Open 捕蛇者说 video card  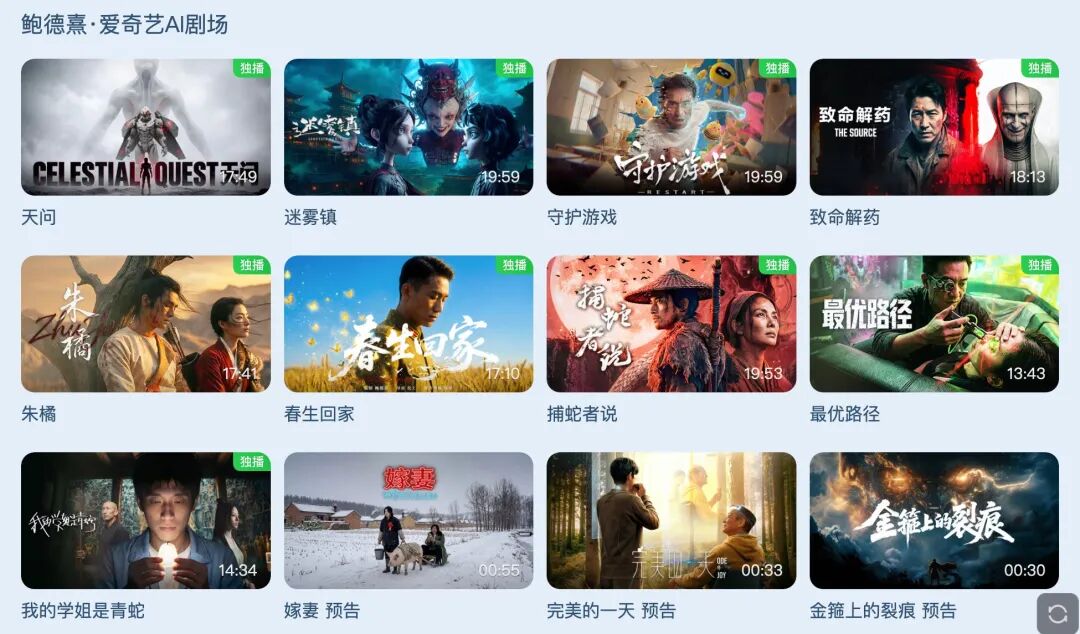671,324
